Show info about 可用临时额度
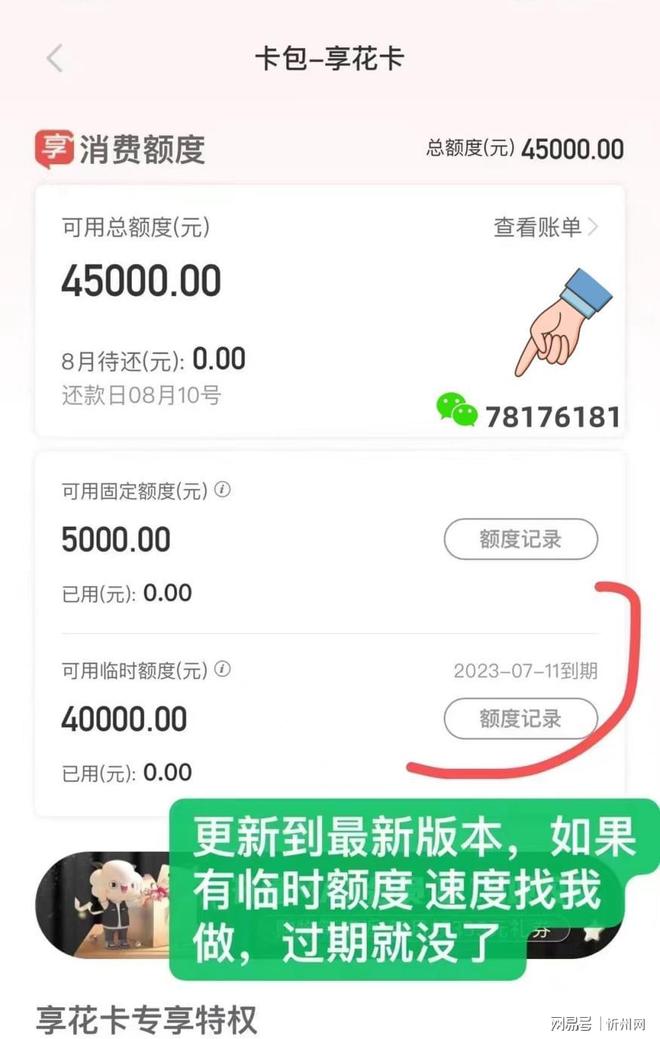 click(223, 669)
